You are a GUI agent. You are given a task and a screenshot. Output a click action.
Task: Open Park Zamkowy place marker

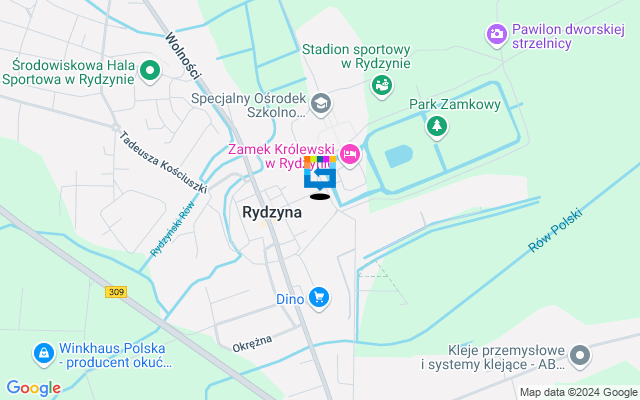click(436, 126)
